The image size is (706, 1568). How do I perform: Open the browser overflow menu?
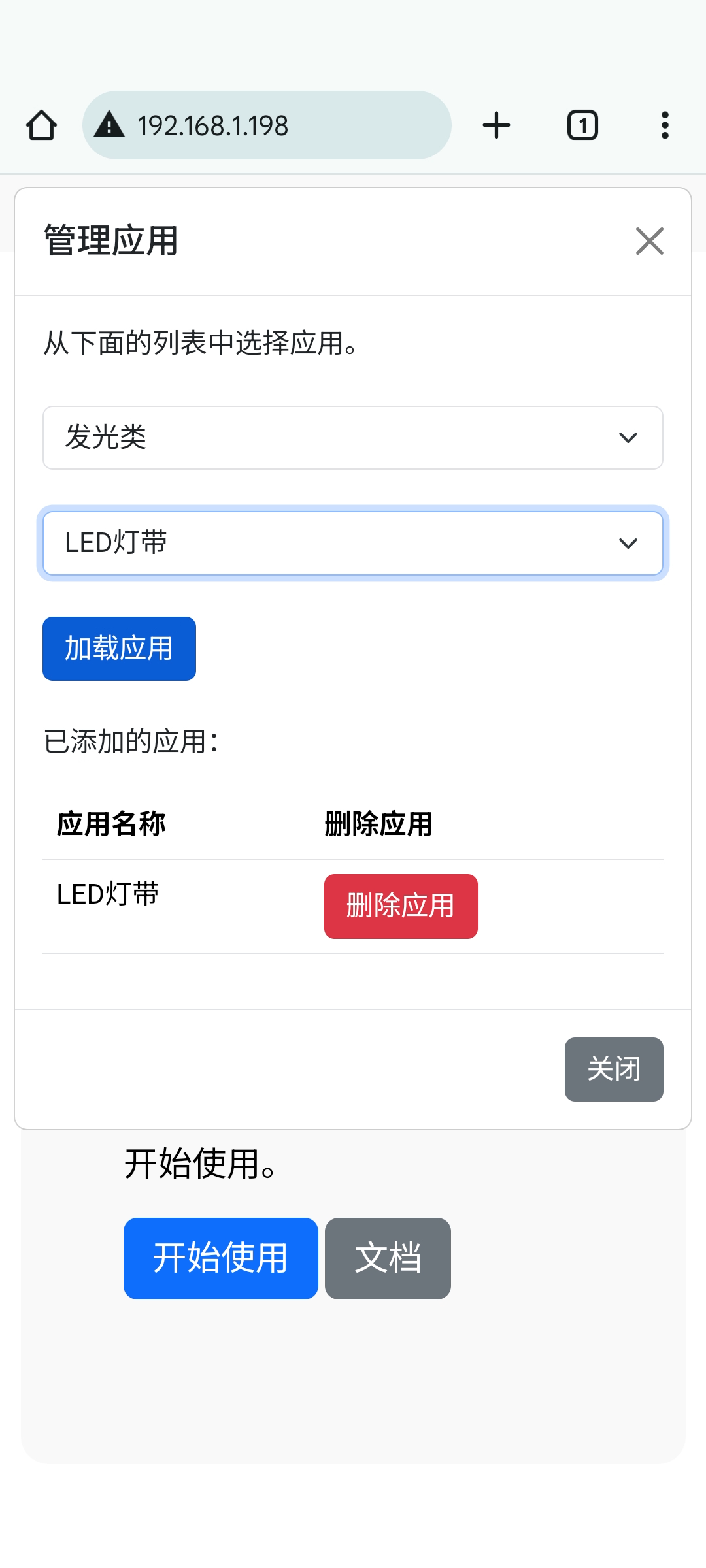[x=665, y=125]
